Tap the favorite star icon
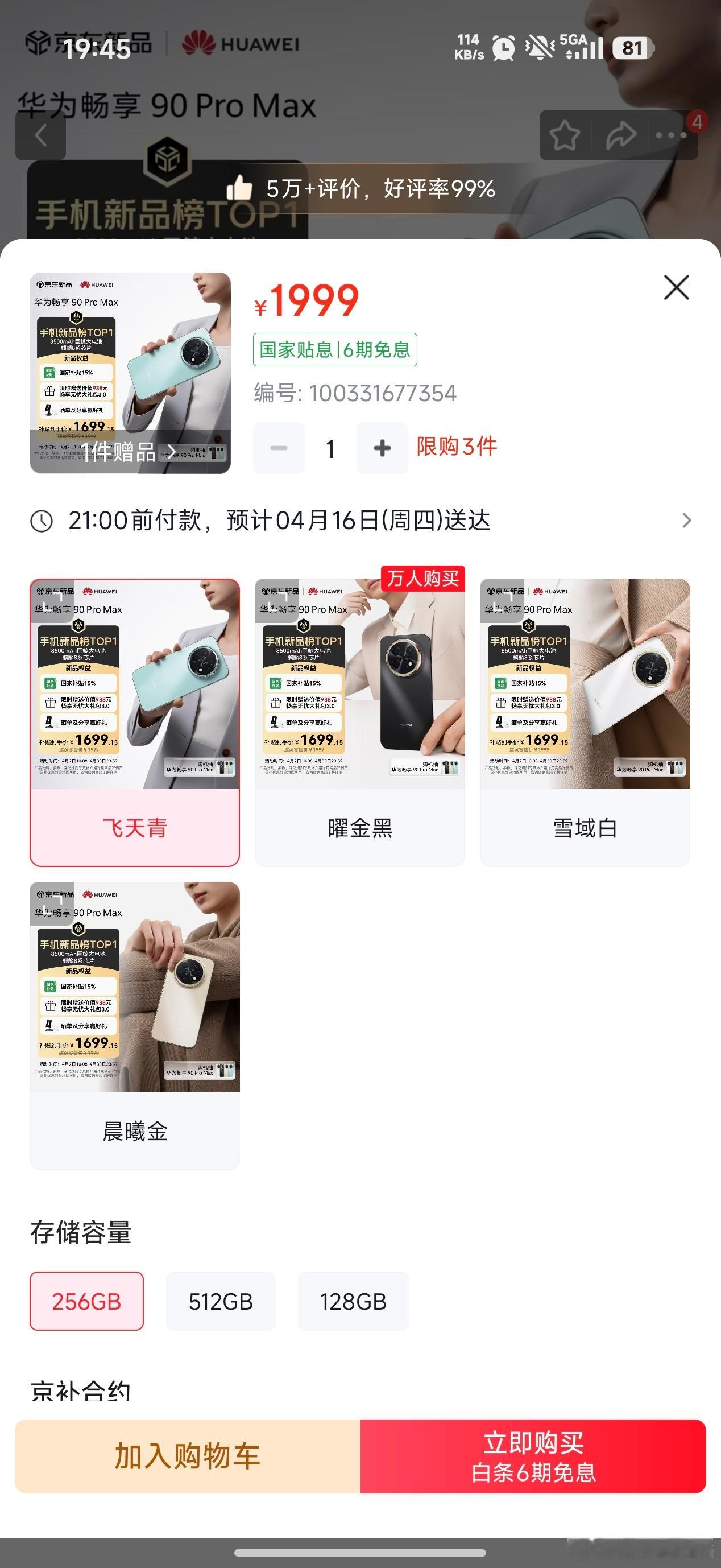Image resolution: width=721 pixels, height=1568 pixels. 566,135
